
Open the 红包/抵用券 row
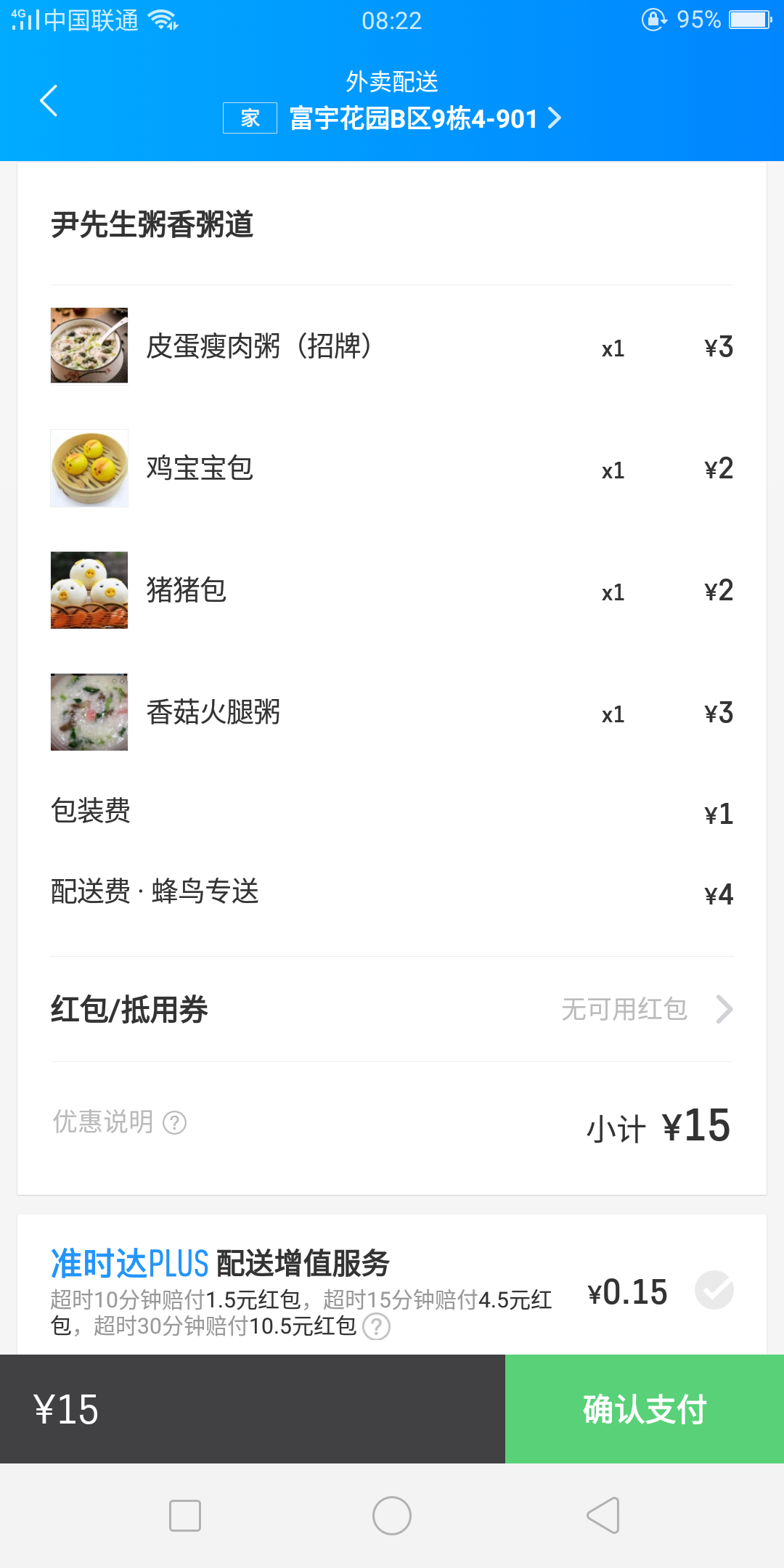point(392,1009)
